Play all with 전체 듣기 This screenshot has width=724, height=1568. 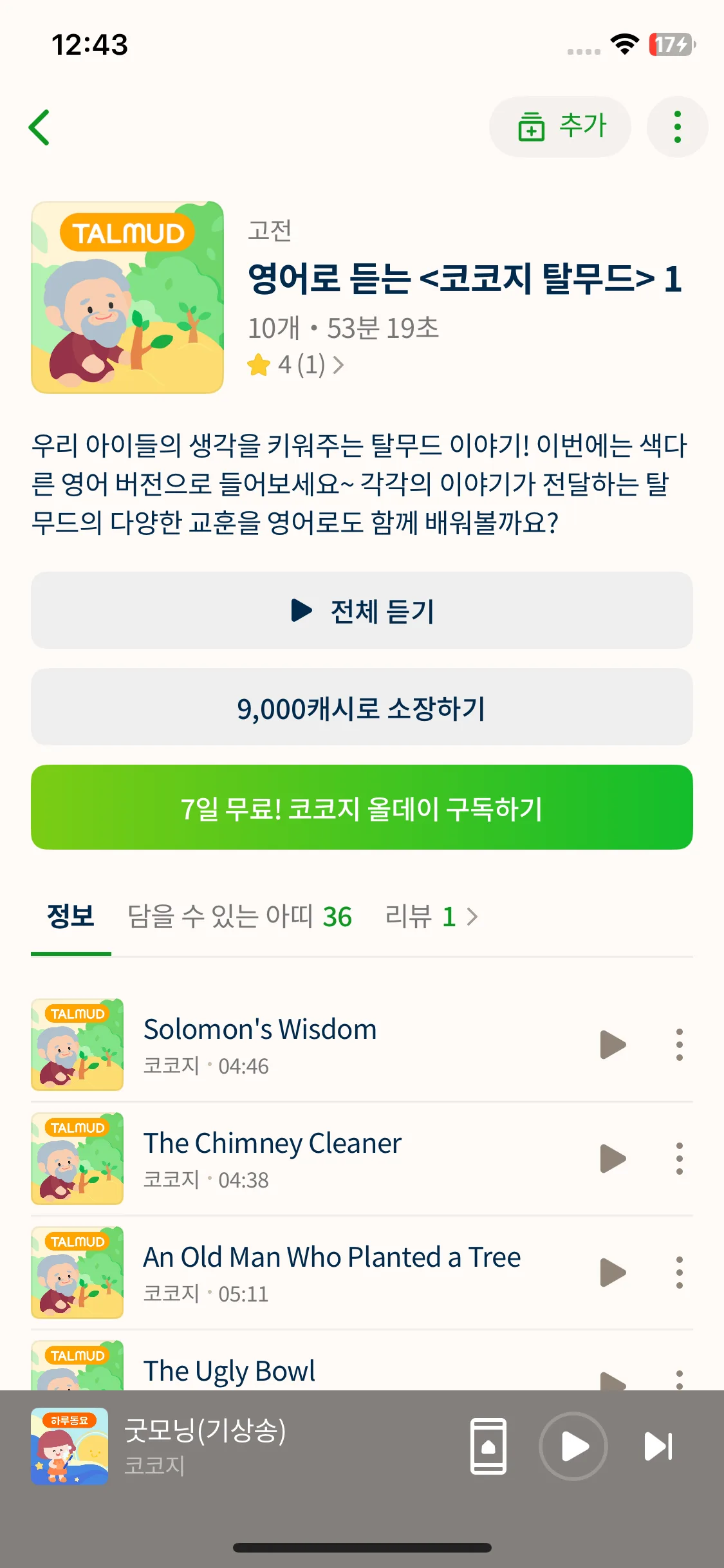362,610
